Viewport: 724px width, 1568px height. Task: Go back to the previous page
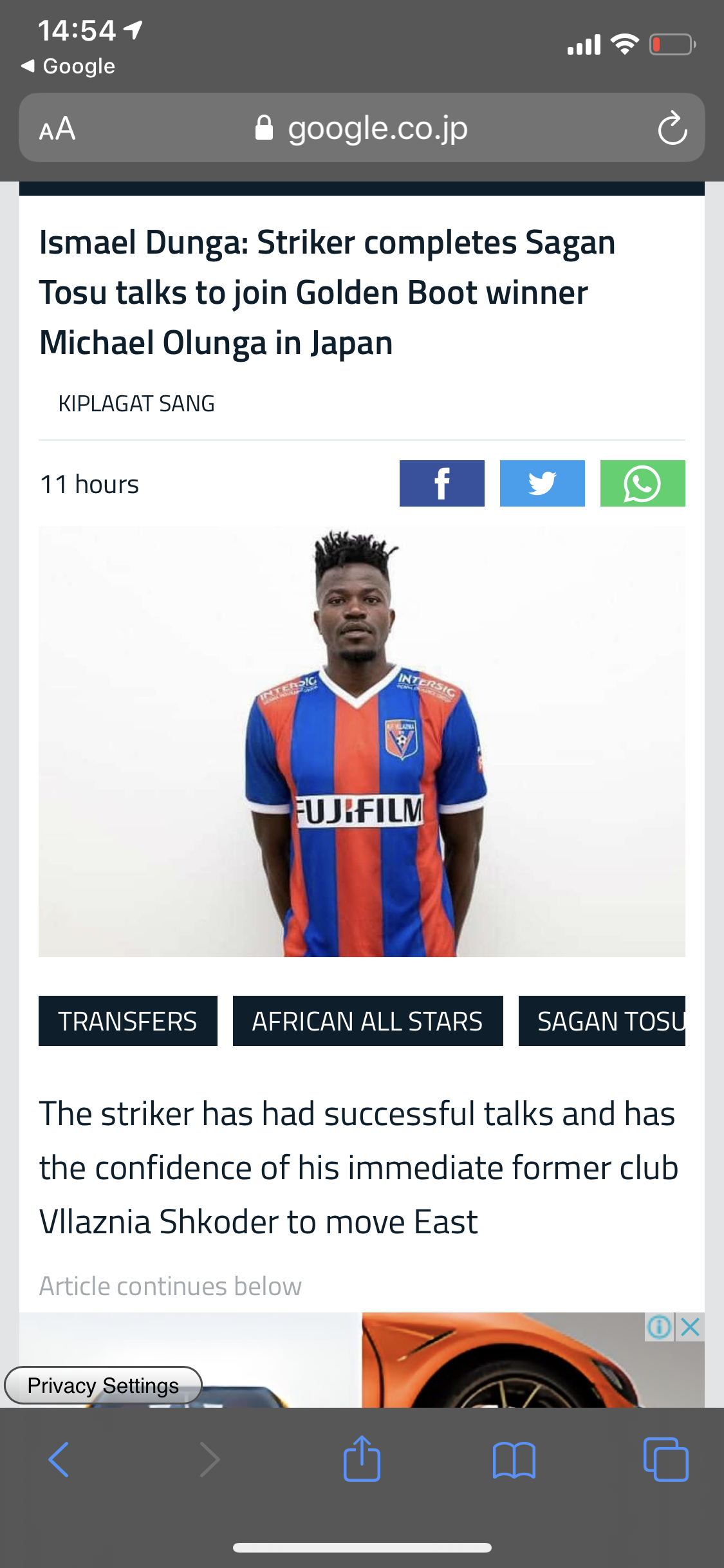pyautogui.click(x=59, y=1459)
